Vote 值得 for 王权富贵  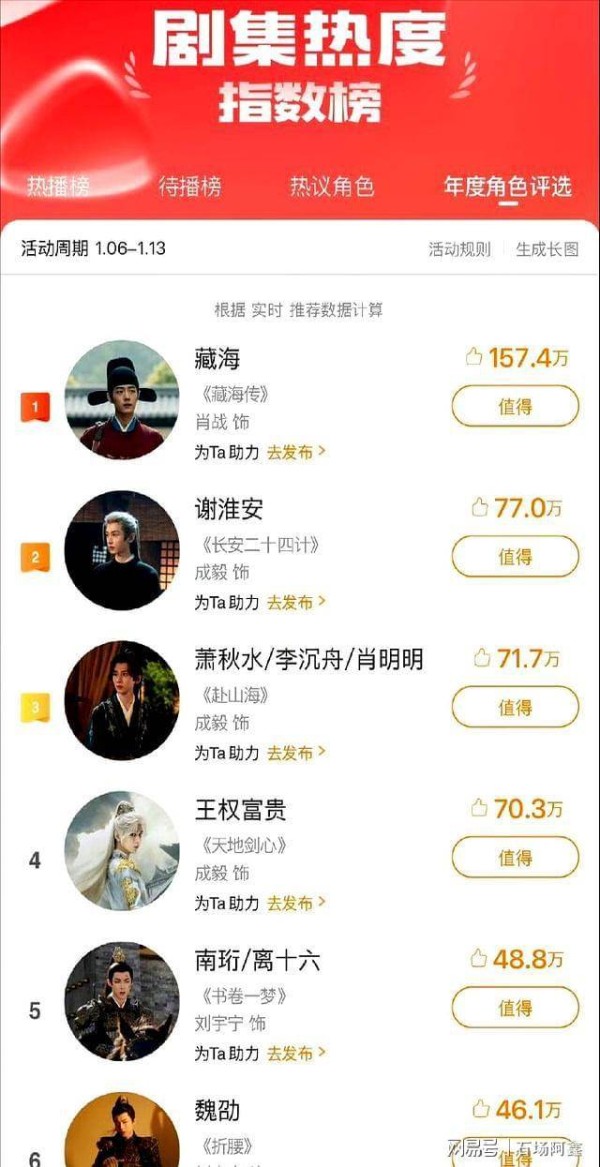pyautogui.click(x=515, y=858)
